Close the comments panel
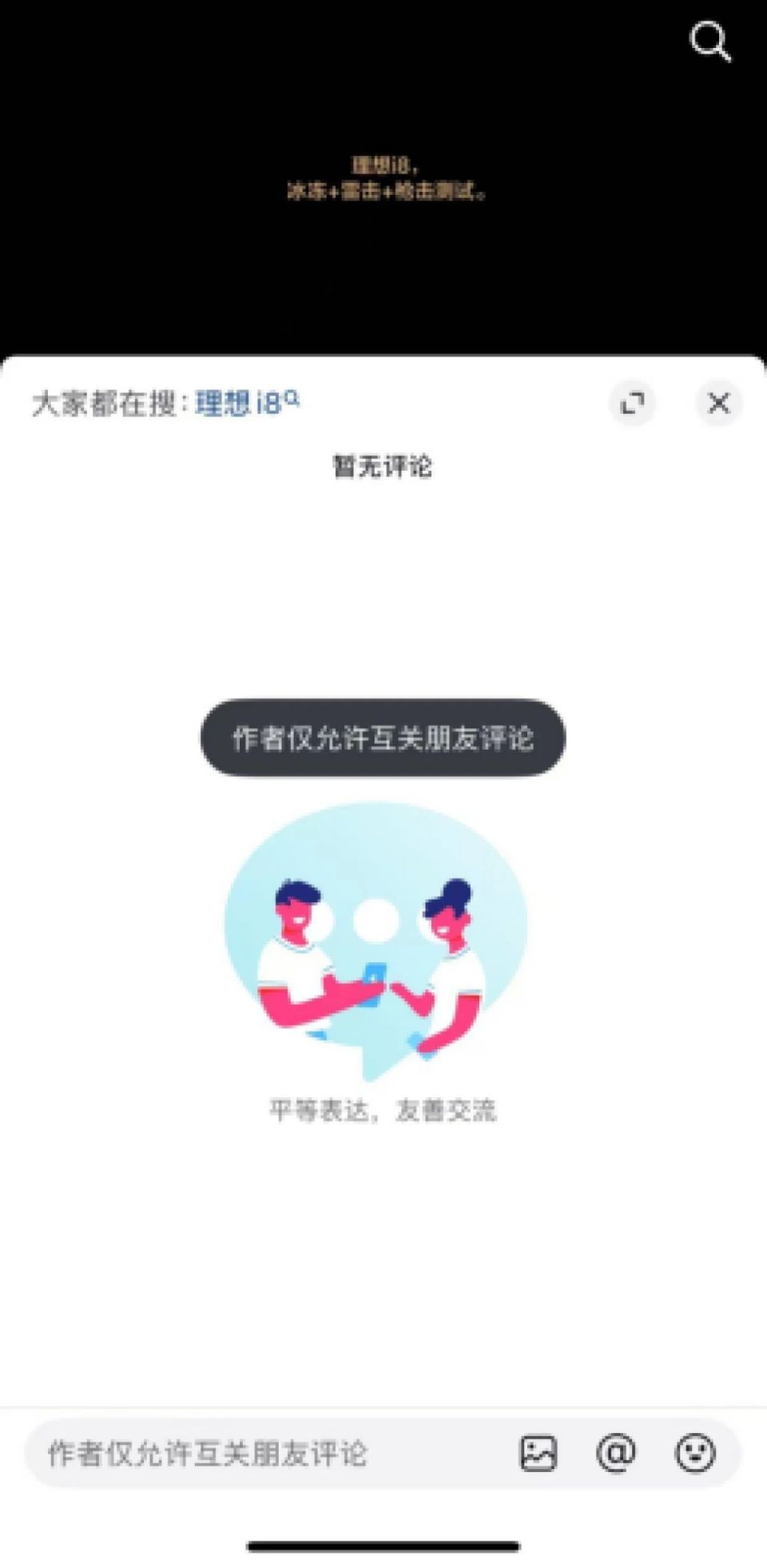Screen dimensions: 767x1568 [718, 404]
